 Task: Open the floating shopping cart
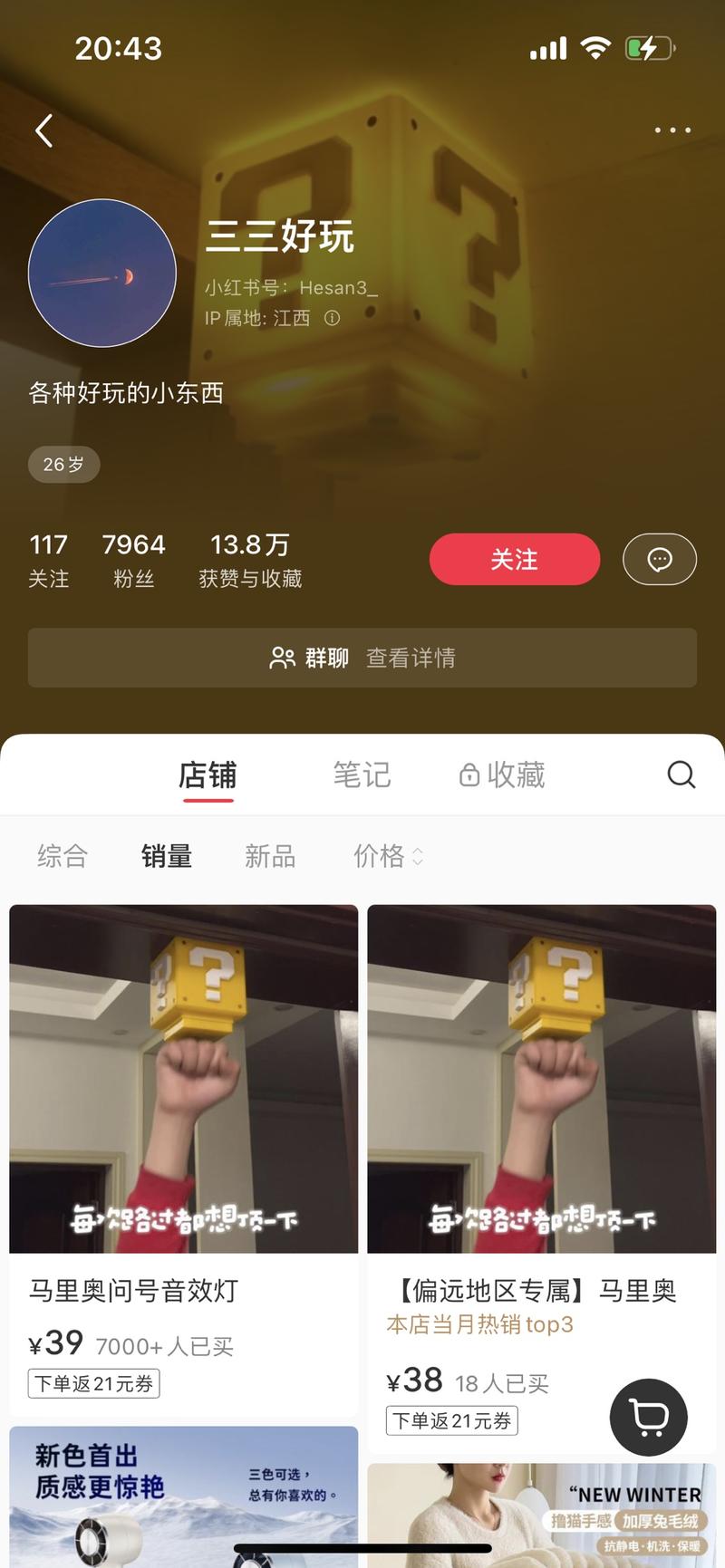(648, 1417)
